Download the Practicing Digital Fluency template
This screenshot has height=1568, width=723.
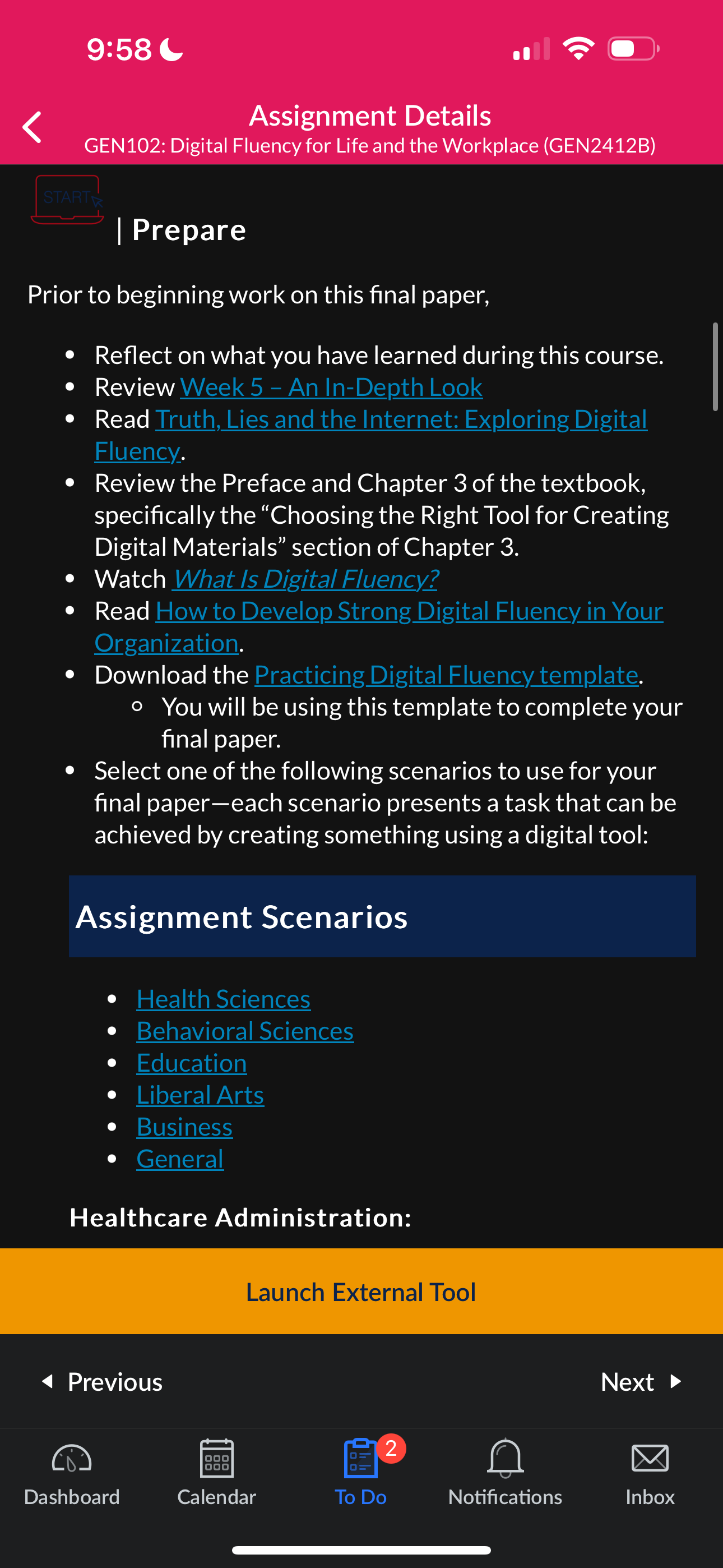[x=446, y=675]
